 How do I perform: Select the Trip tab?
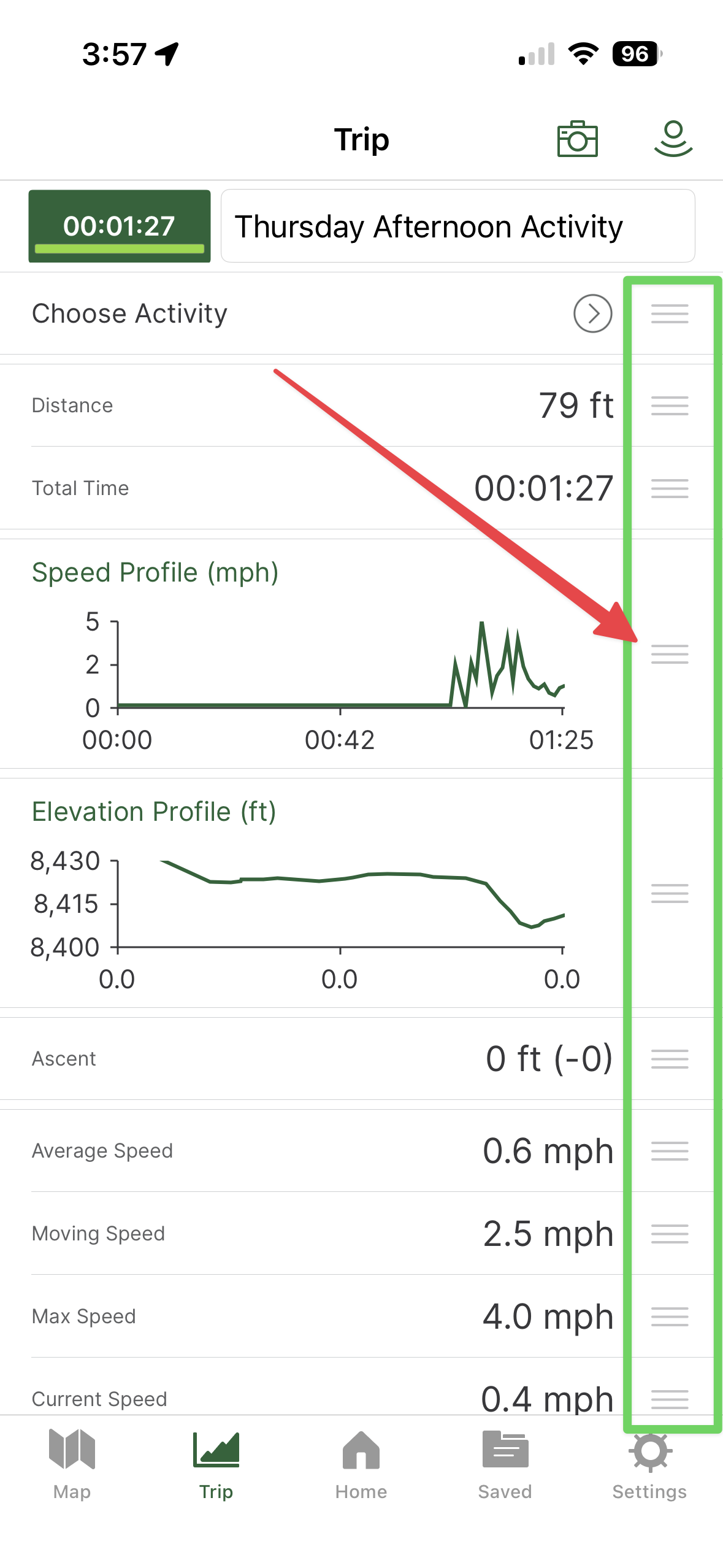point(216,1462)
